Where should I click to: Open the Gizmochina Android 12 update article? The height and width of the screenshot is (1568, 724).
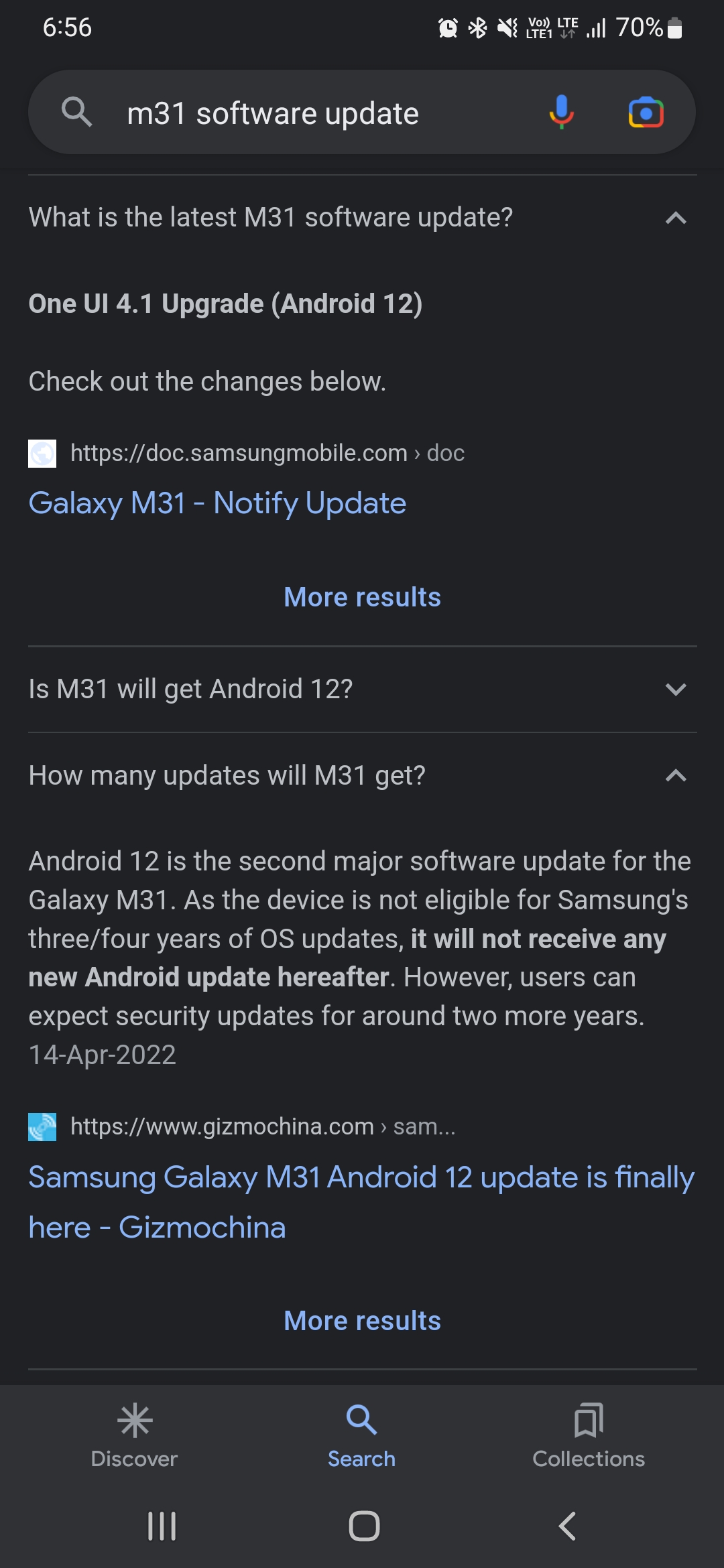361,1202
